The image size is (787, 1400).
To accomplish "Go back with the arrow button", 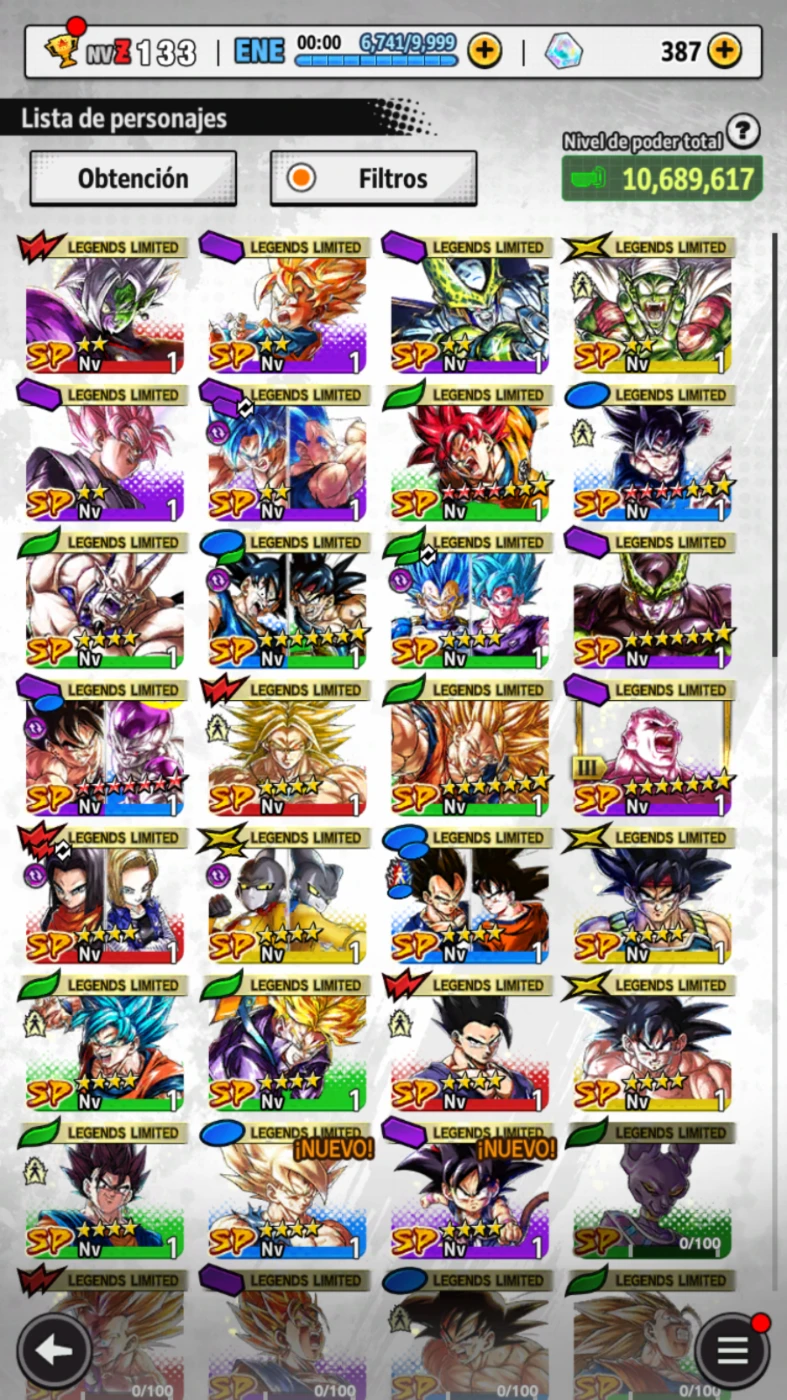I will [x=55, y=1352].
